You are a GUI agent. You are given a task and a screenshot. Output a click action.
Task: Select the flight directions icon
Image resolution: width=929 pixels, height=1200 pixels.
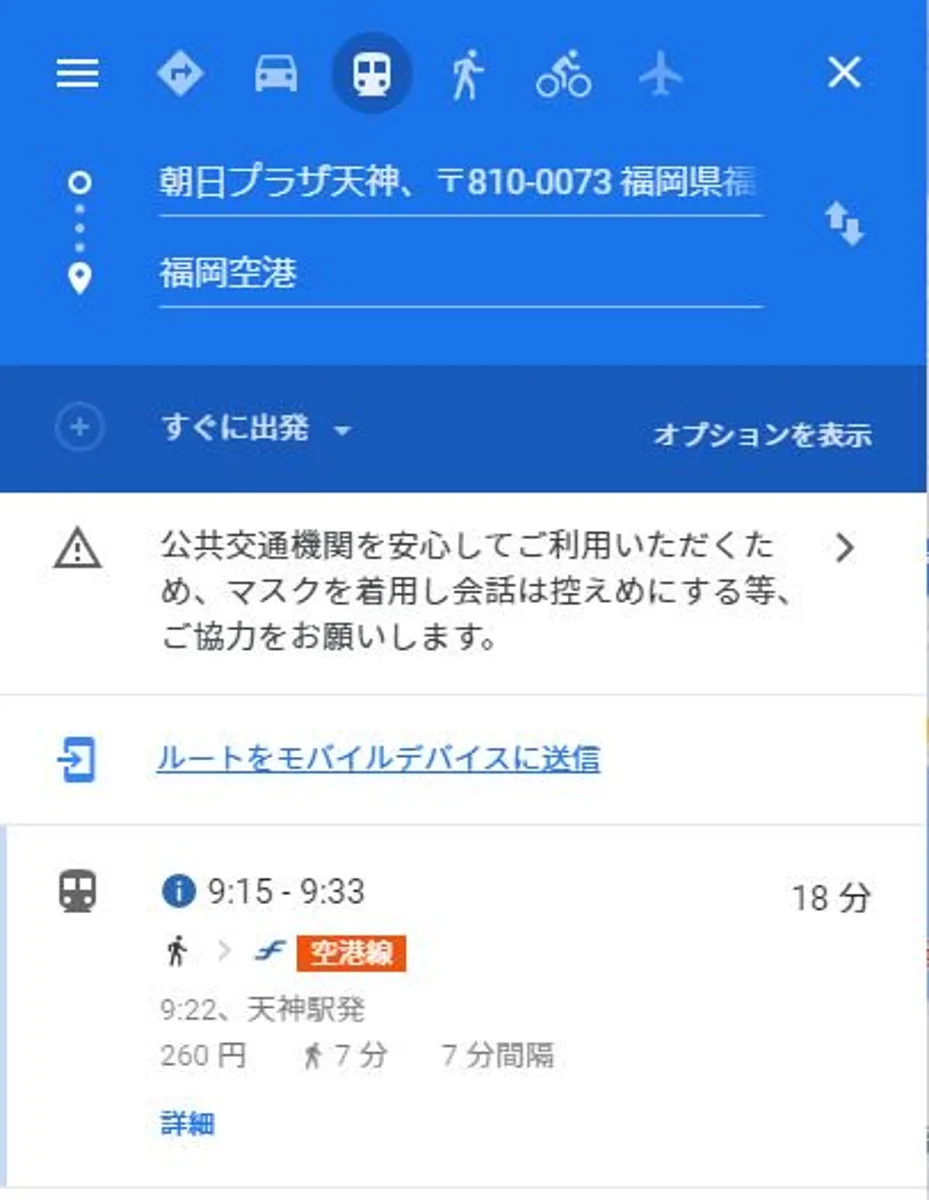(658, 73)
